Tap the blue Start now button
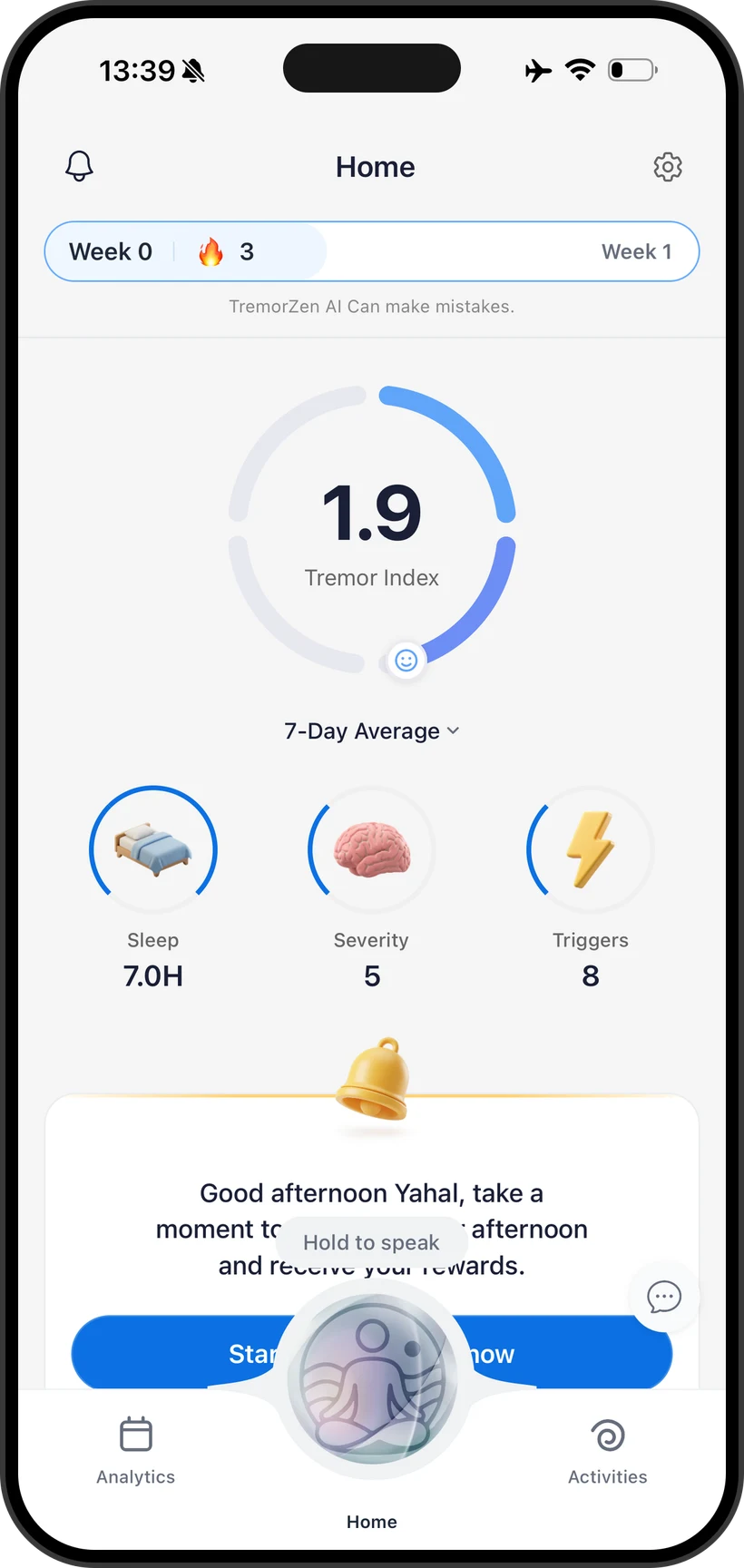This screenshot has width=744, height=1568. [372, 1353]
